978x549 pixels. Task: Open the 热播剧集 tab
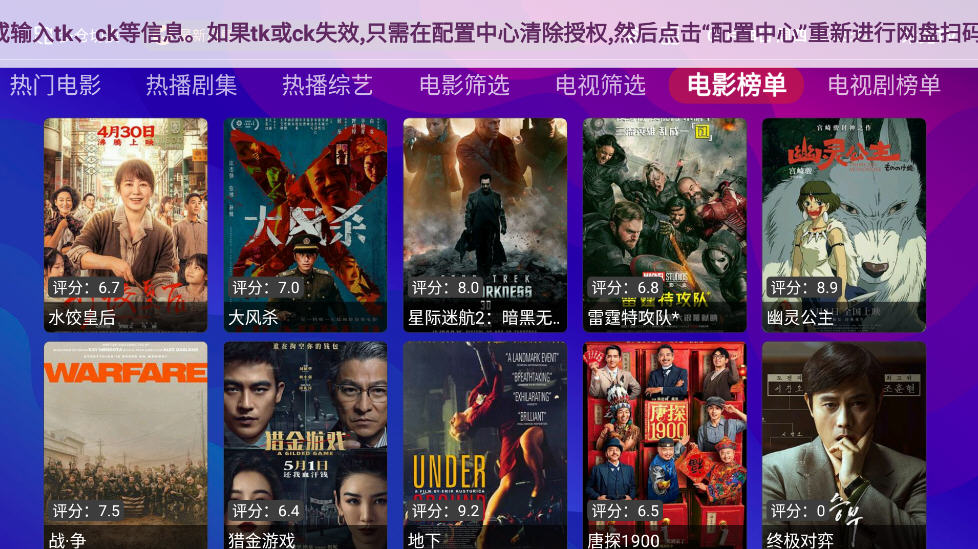coord(191,86)
